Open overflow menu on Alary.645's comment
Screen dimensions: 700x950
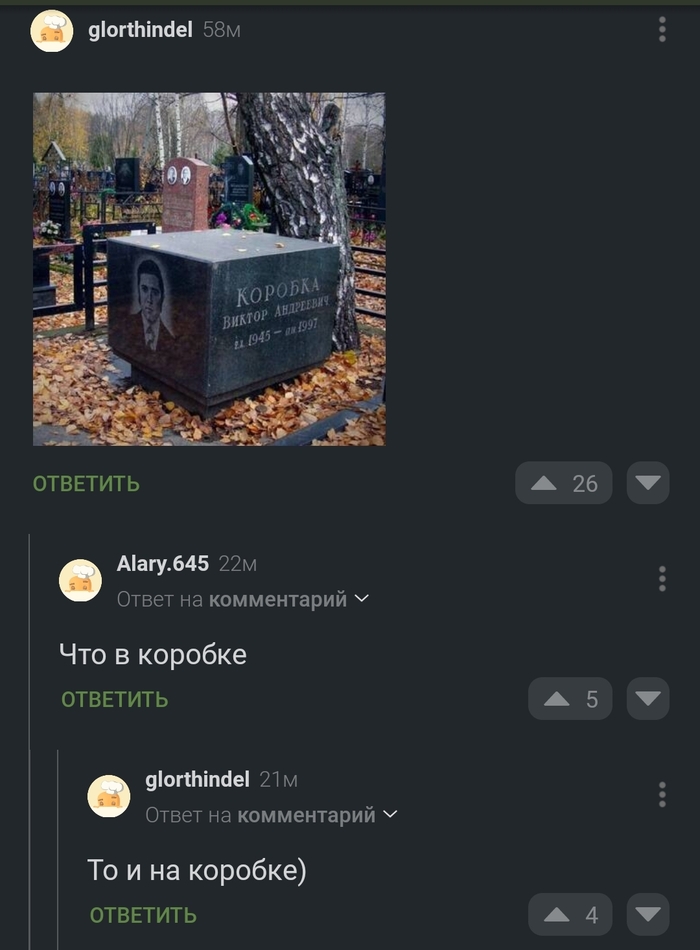662,579
